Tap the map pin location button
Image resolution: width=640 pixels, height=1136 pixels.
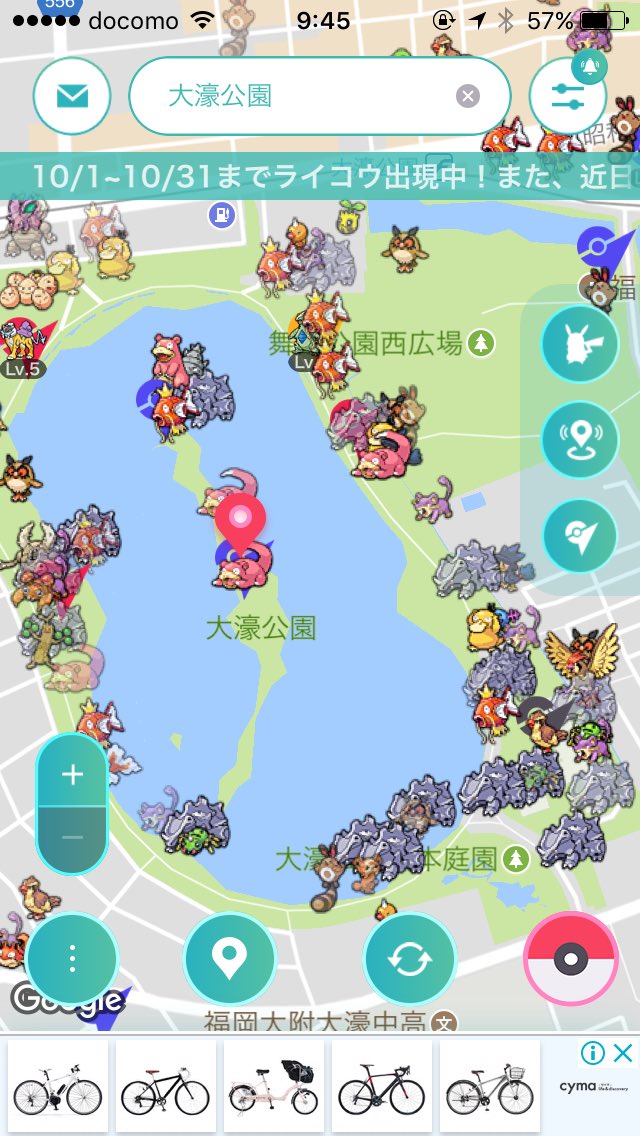230,958
